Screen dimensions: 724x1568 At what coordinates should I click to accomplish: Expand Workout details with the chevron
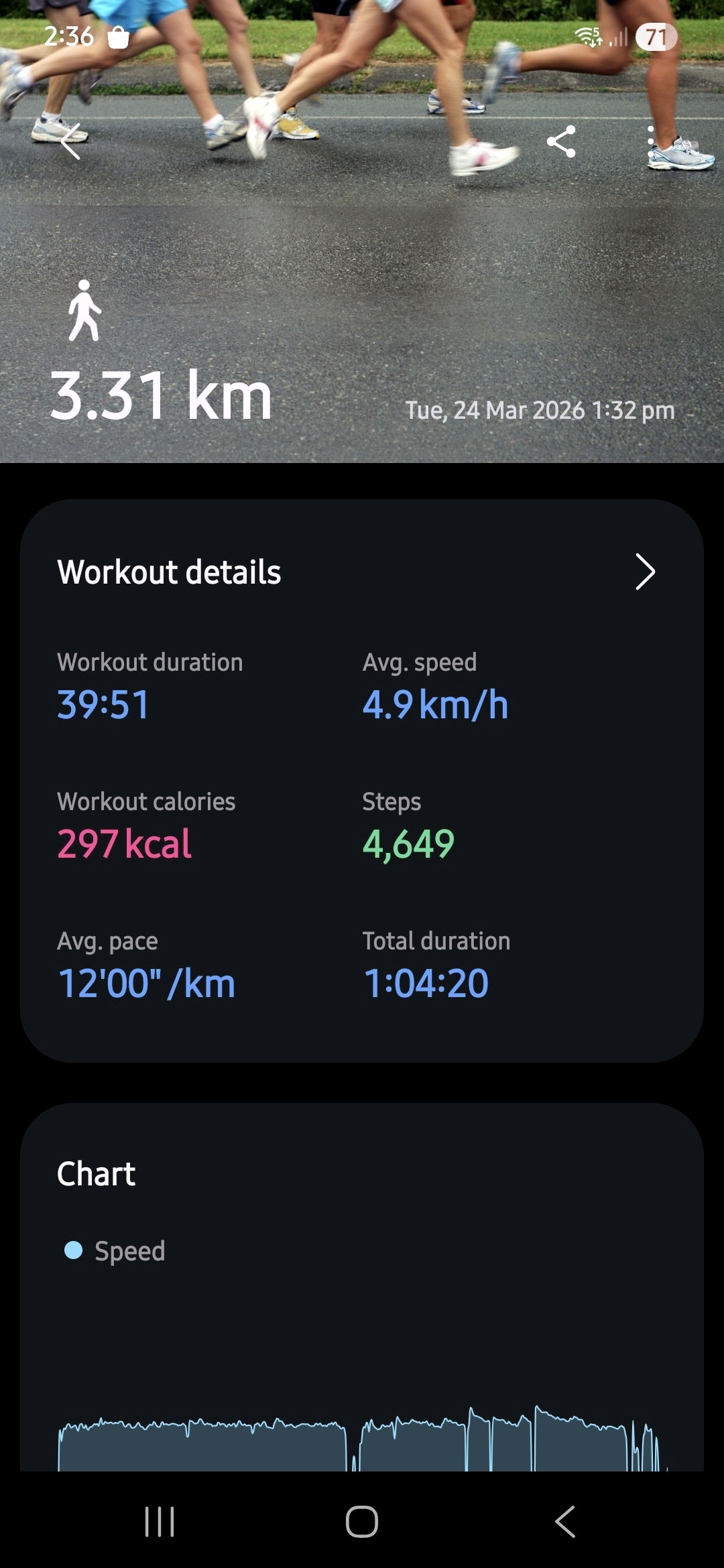(x=644, y=572)
